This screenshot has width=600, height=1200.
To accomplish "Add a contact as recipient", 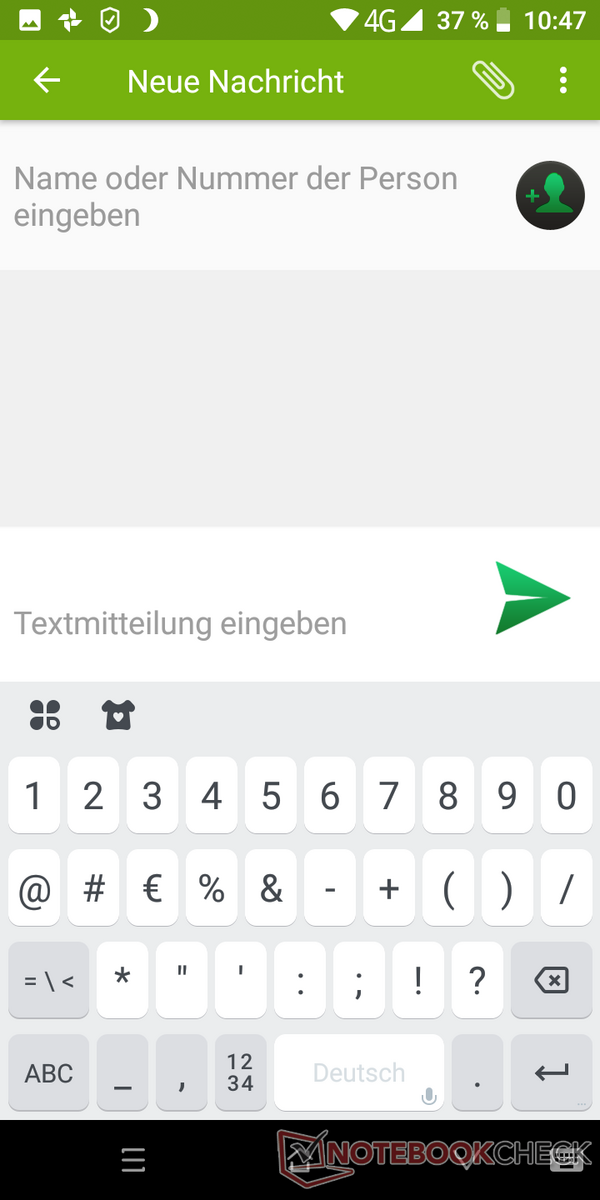I will point(549,196).
